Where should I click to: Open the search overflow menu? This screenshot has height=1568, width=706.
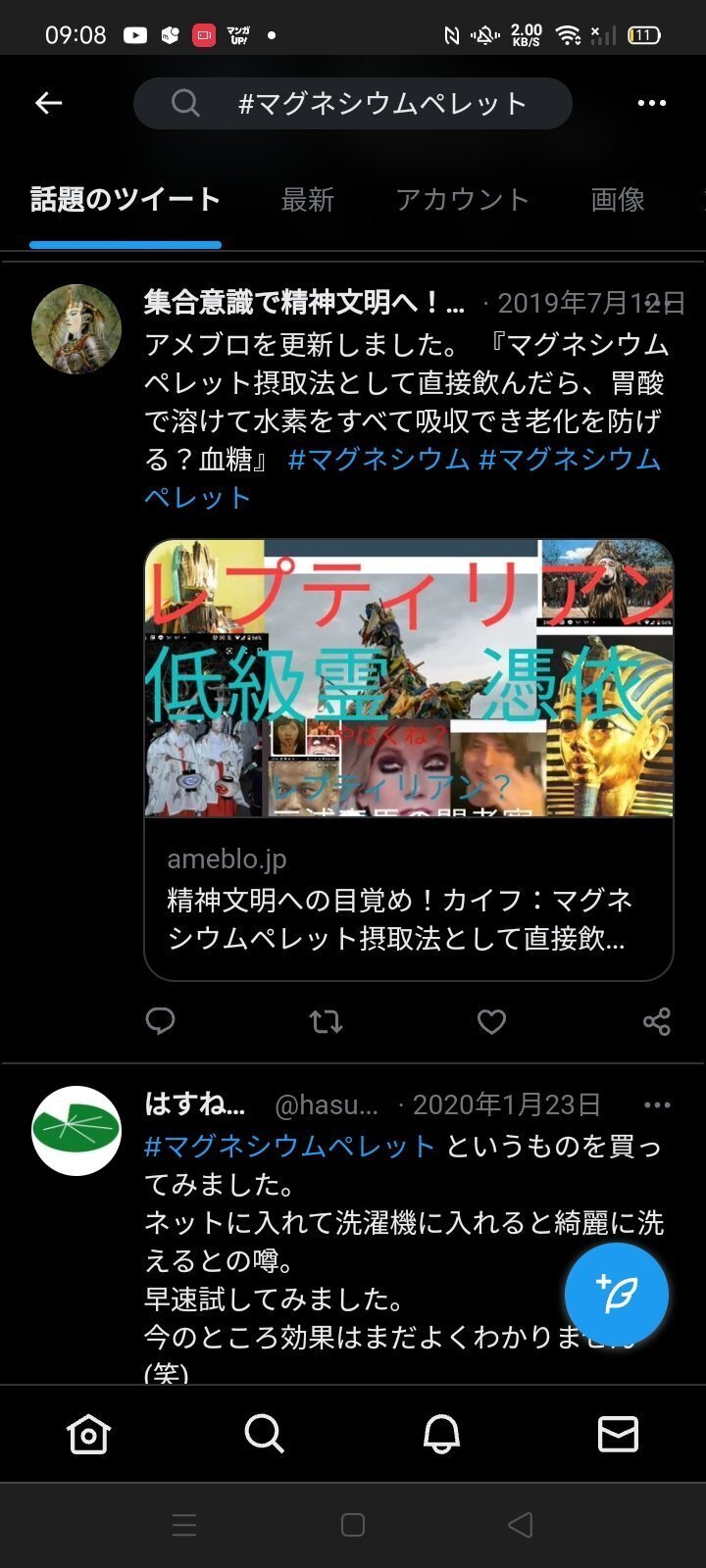coord(651,103)
